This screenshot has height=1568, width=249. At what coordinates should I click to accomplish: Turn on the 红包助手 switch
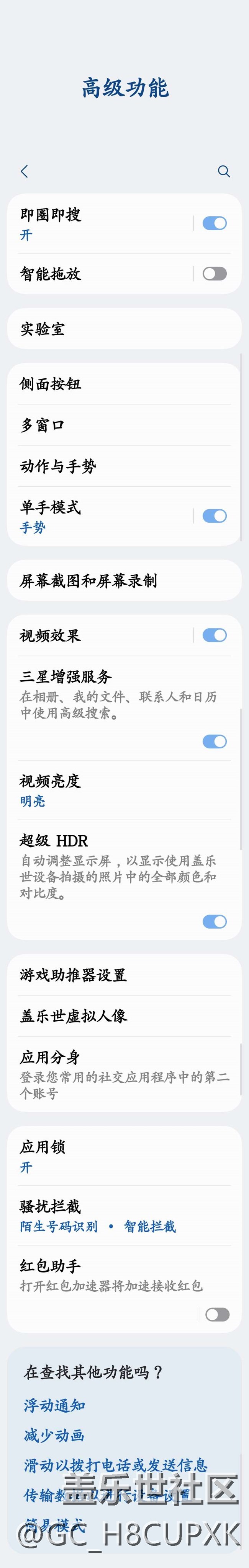[x=217, y=1315]
